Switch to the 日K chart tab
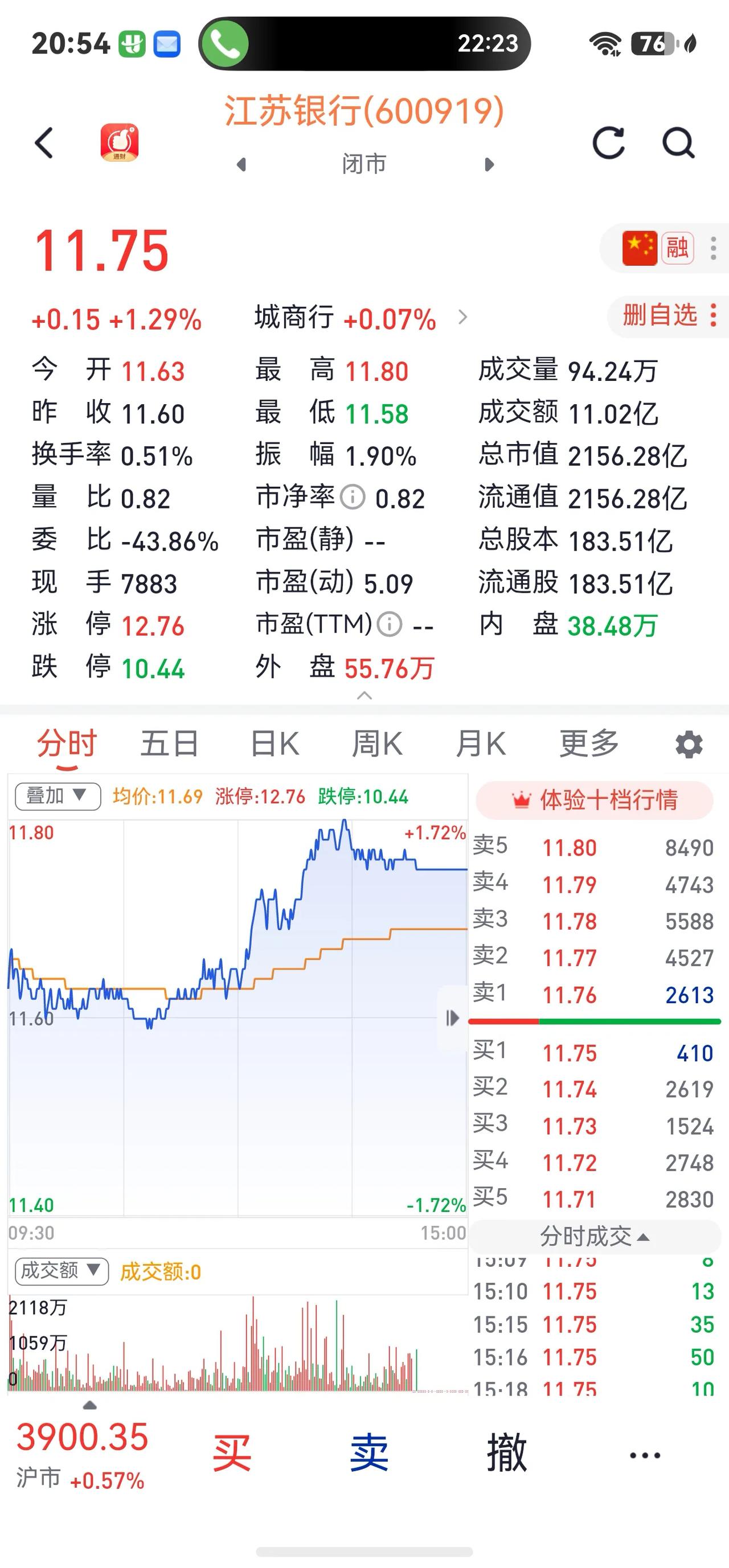 275,743
